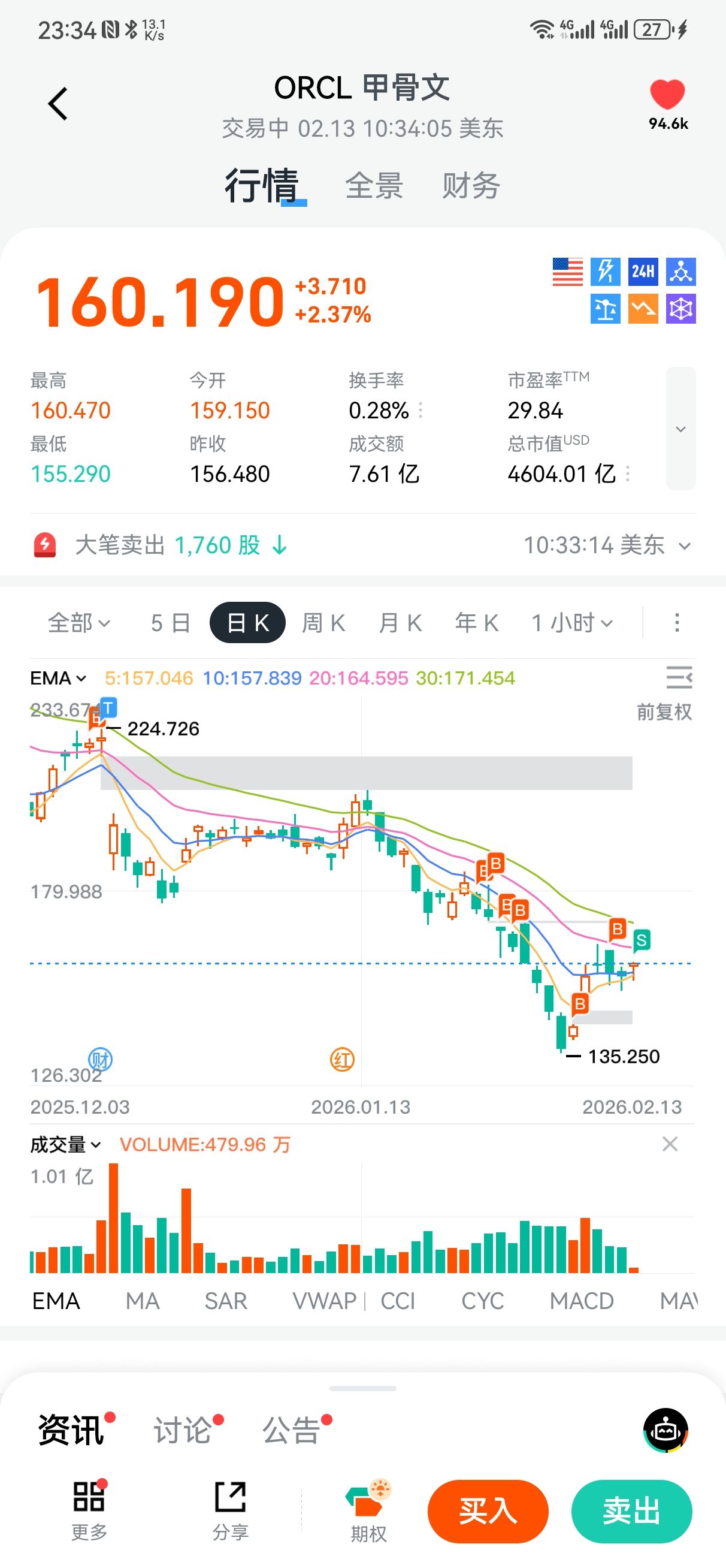
Task: Open the chart's three-dot overflow menu
Action: 677,623
